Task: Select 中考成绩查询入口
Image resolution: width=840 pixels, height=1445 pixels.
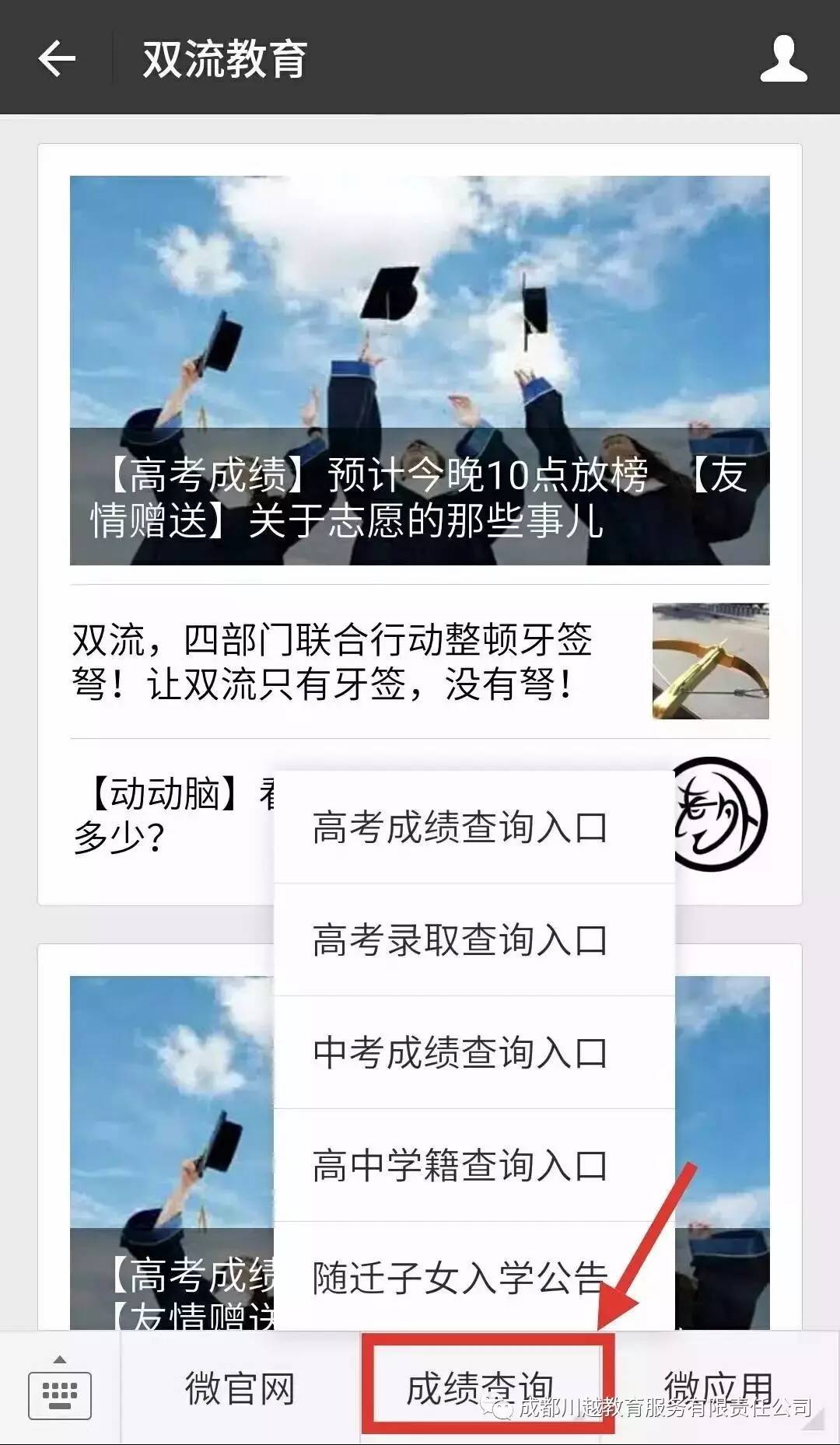Action: [x=460, y=1052]
